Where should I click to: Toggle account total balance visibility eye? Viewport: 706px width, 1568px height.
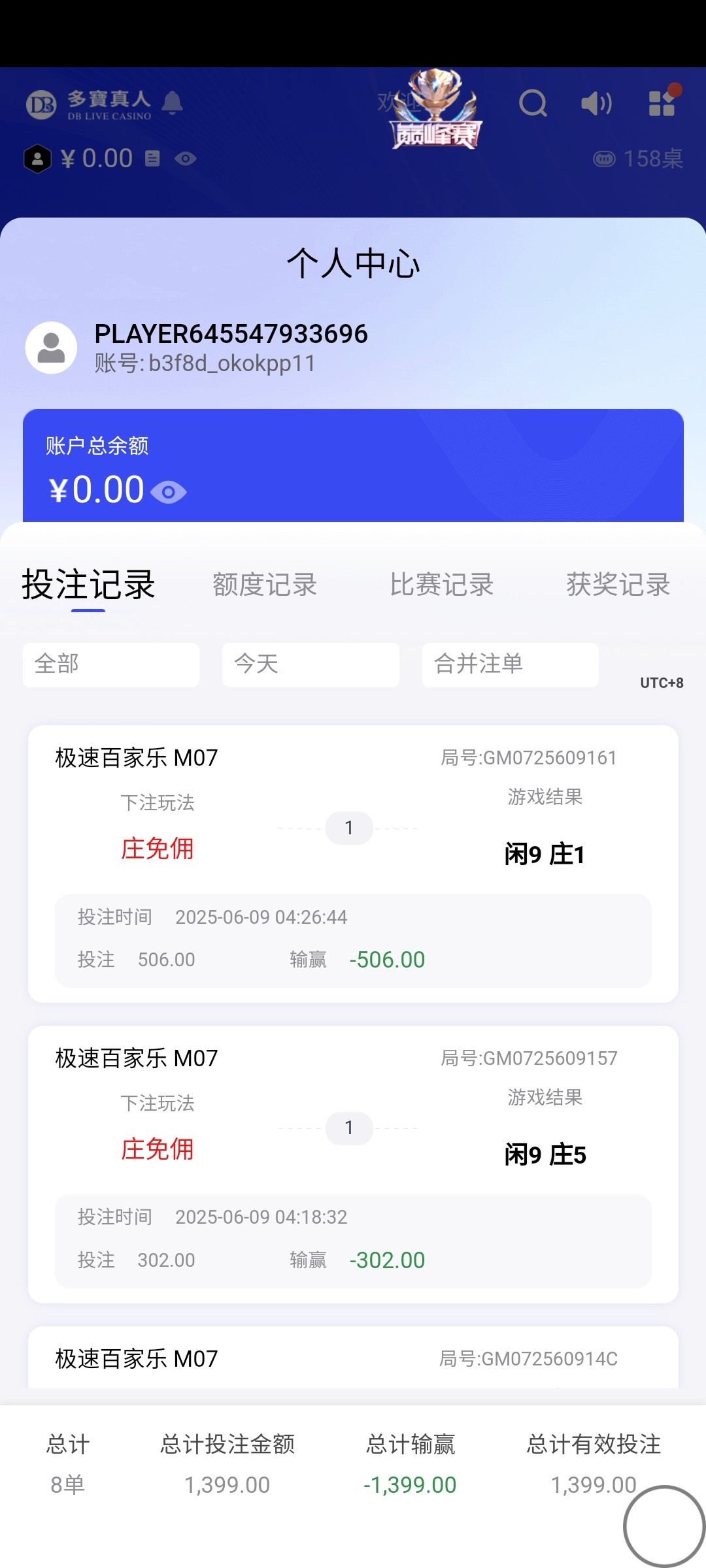tap(169, 492)
